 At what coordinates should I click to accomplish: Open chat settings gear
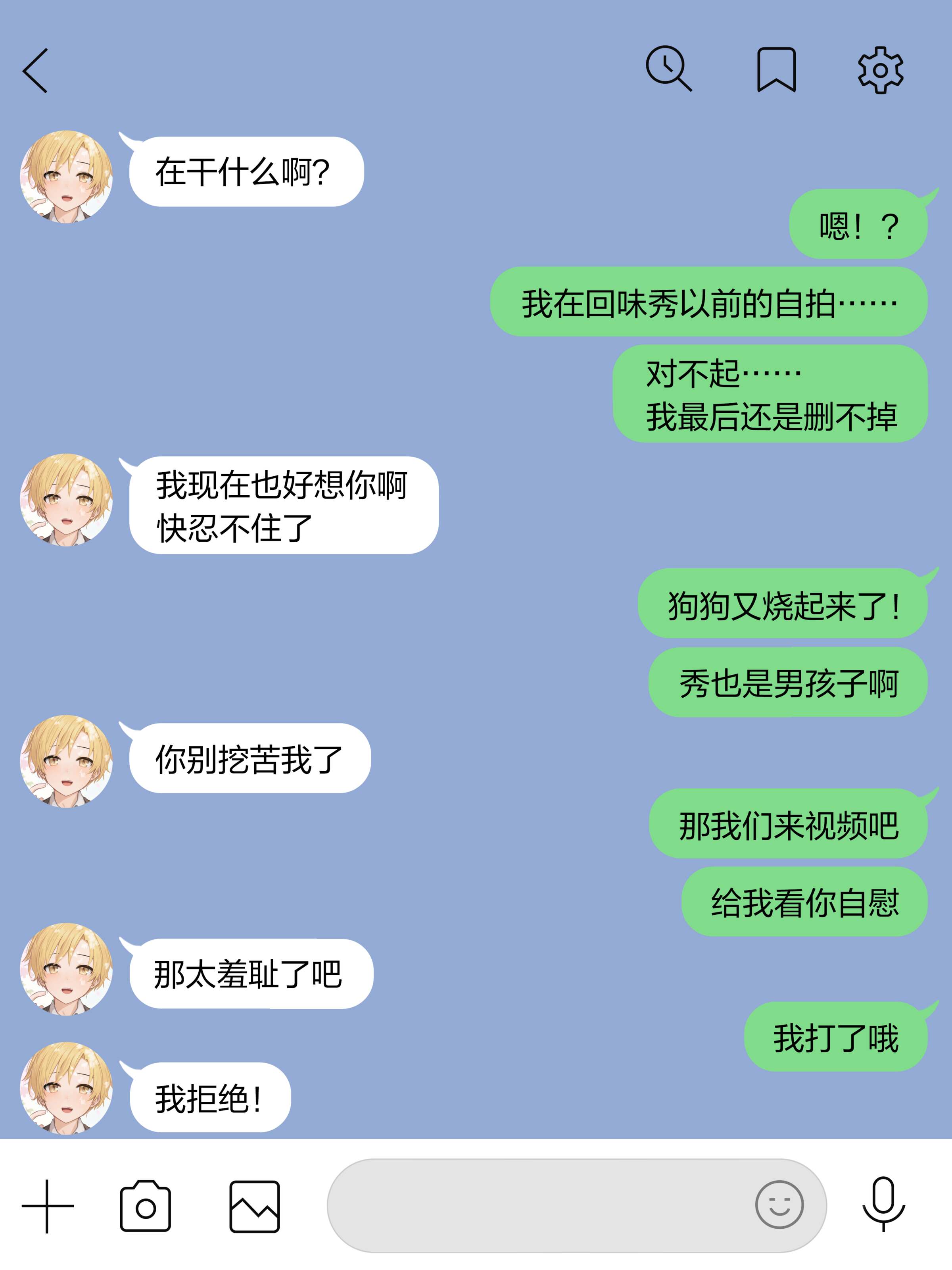pos(880,70)
